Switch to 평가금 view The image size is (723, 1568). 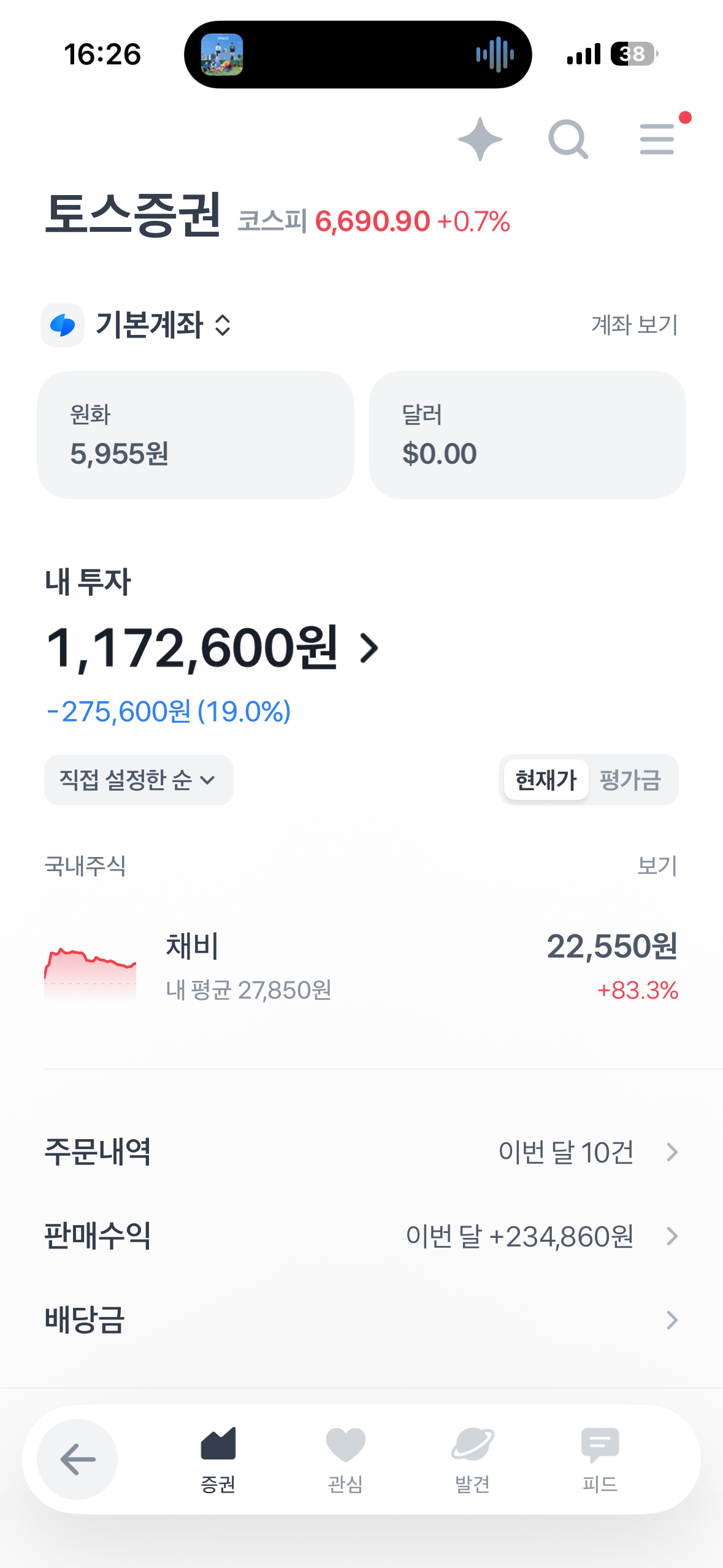(x=630, y=780)
